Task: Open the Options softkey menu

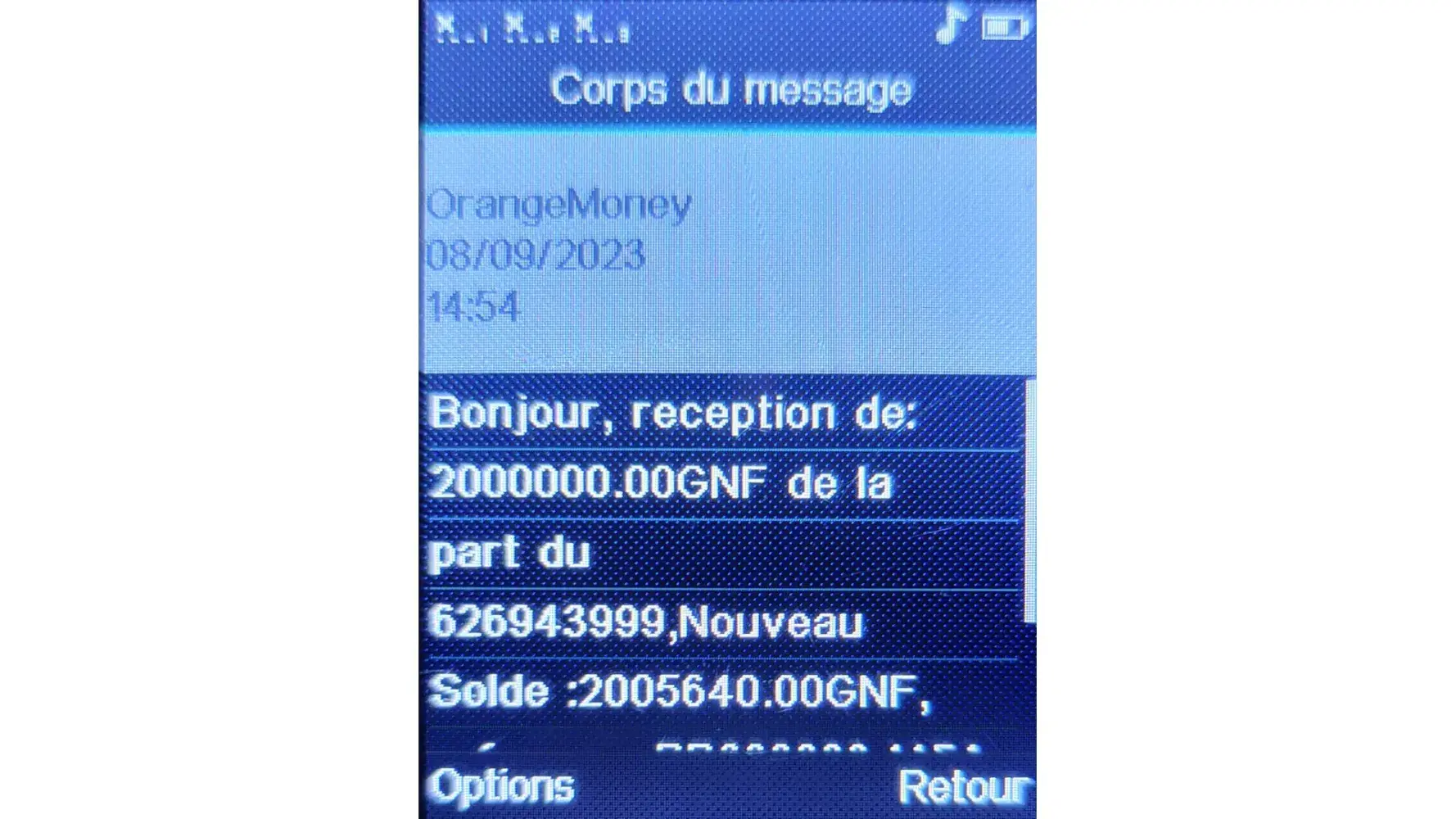Action: [502, 787]
